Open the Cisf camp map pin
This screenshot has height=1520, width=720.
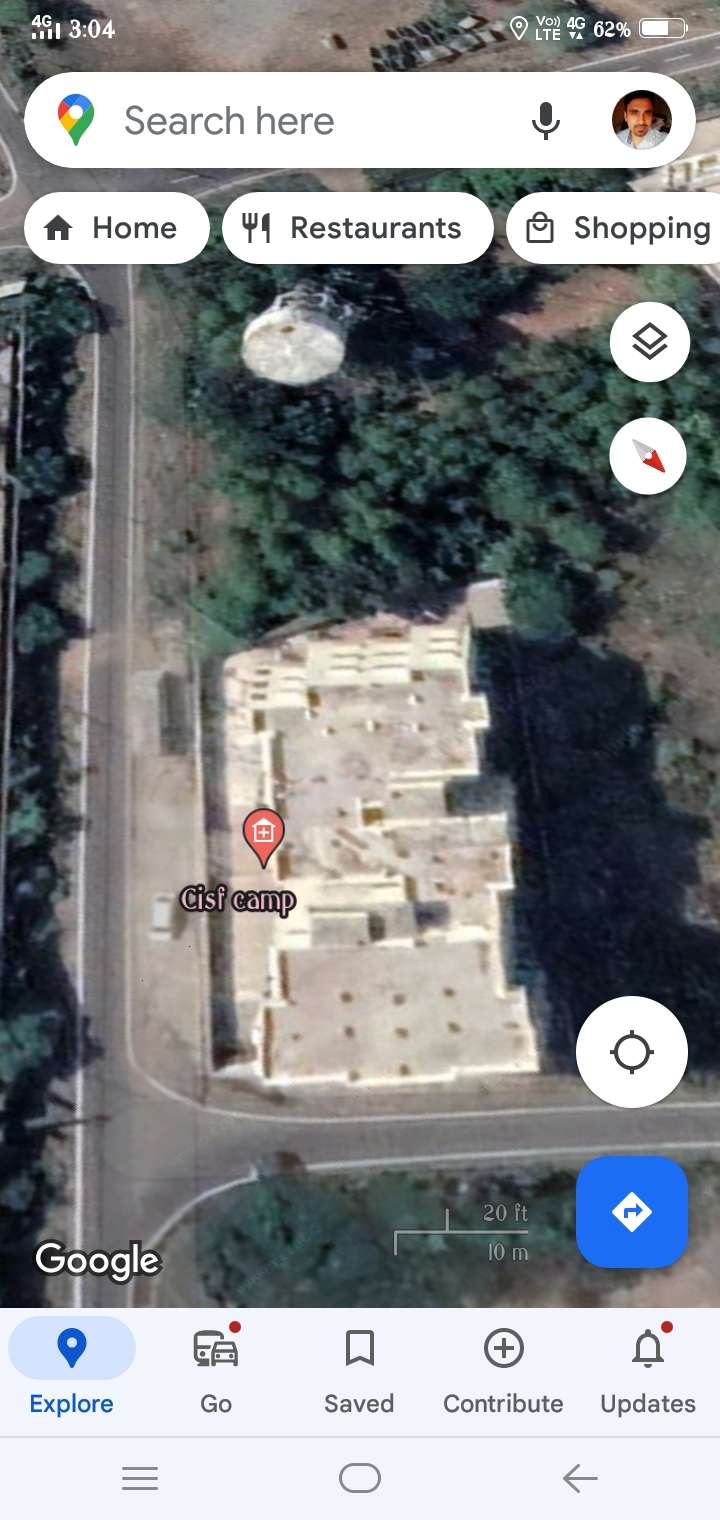[264, 837]
